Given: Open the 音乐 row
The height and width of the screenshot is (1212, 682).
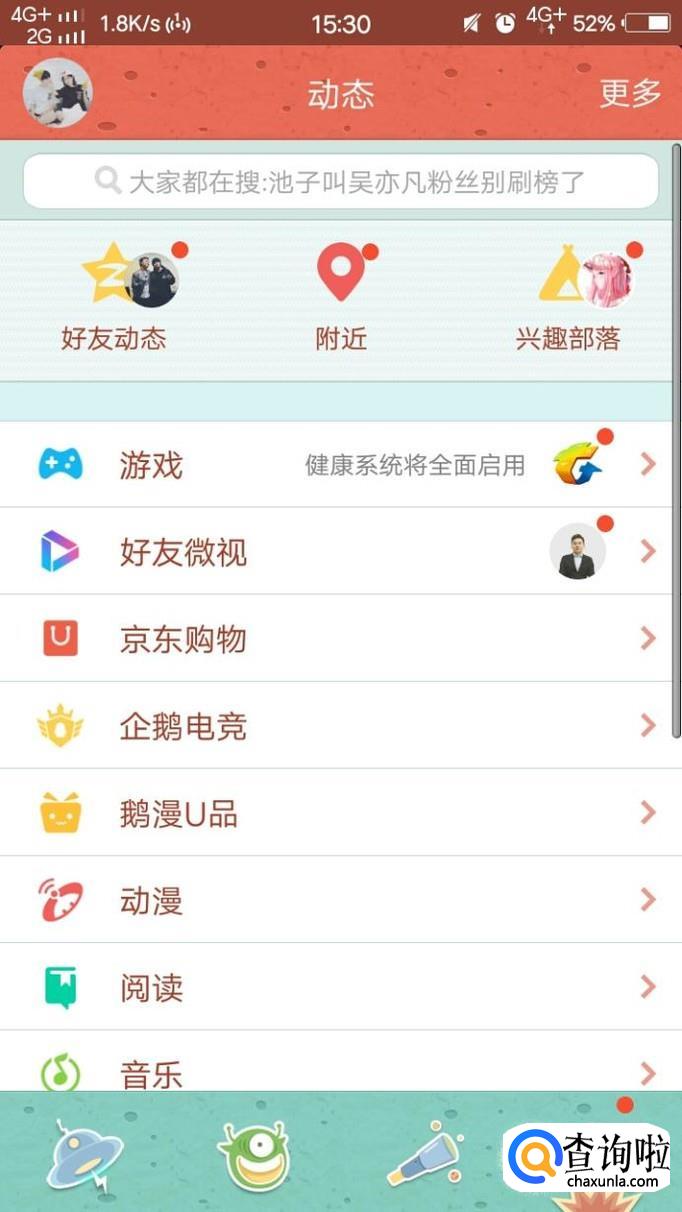Looking at the screenshot, I should pyautogui.click(x=340, y=1070).
